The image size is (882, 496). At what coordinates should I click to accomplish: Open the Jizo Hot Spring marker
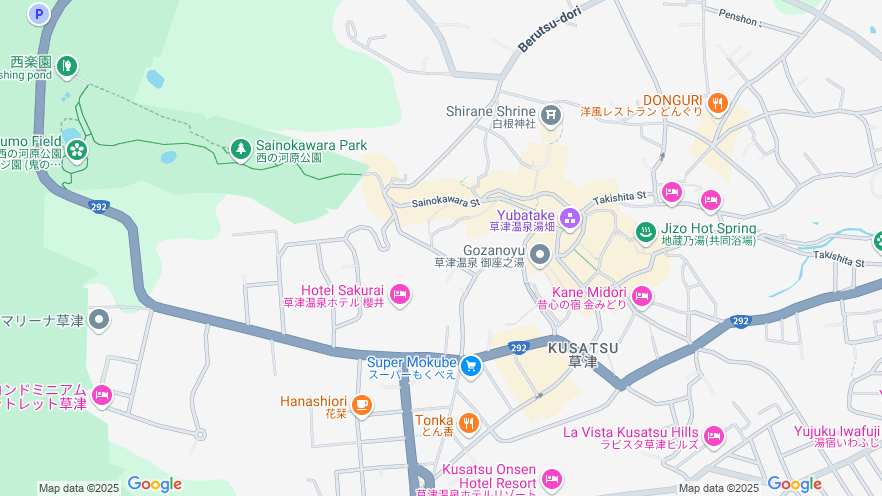(646, 233)
